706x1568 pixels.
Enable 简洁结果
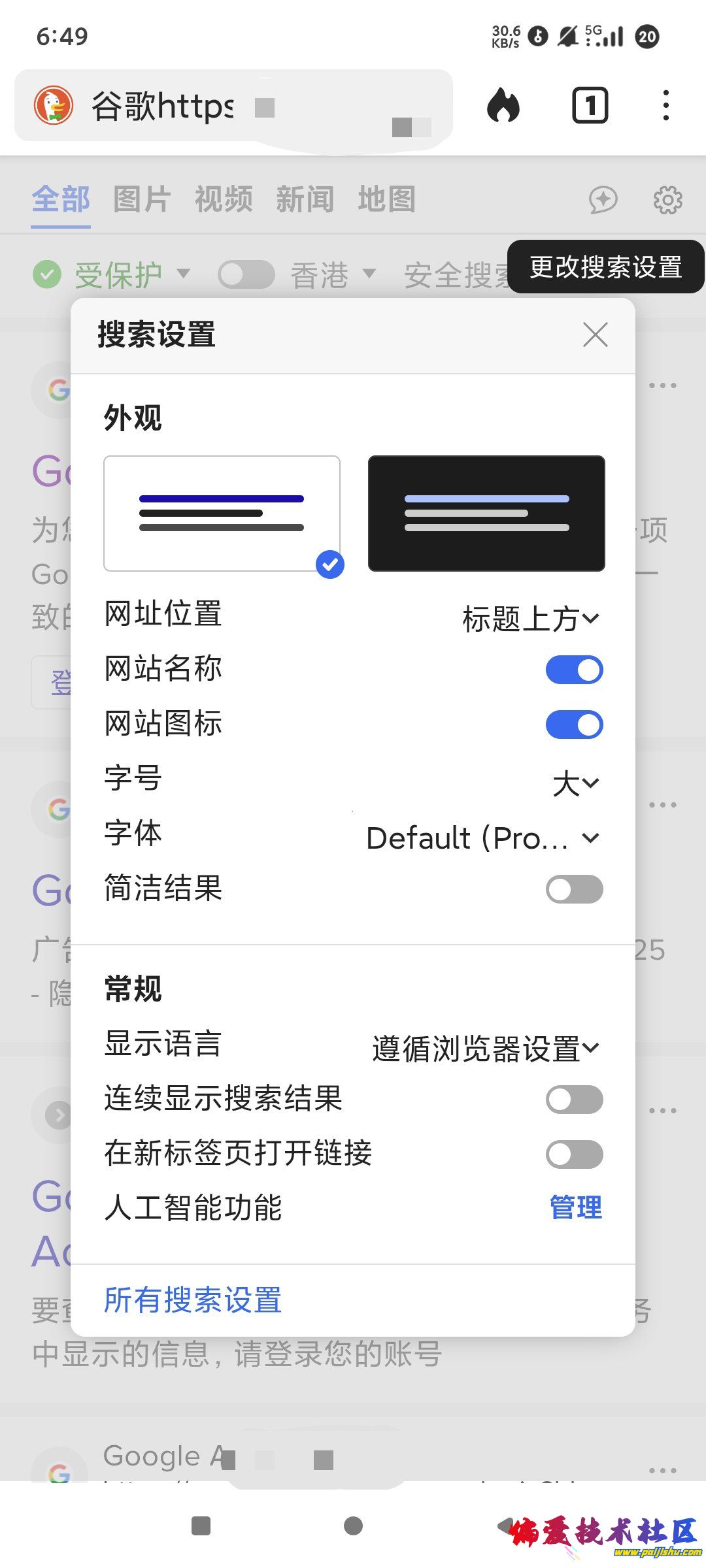[574, 889]
